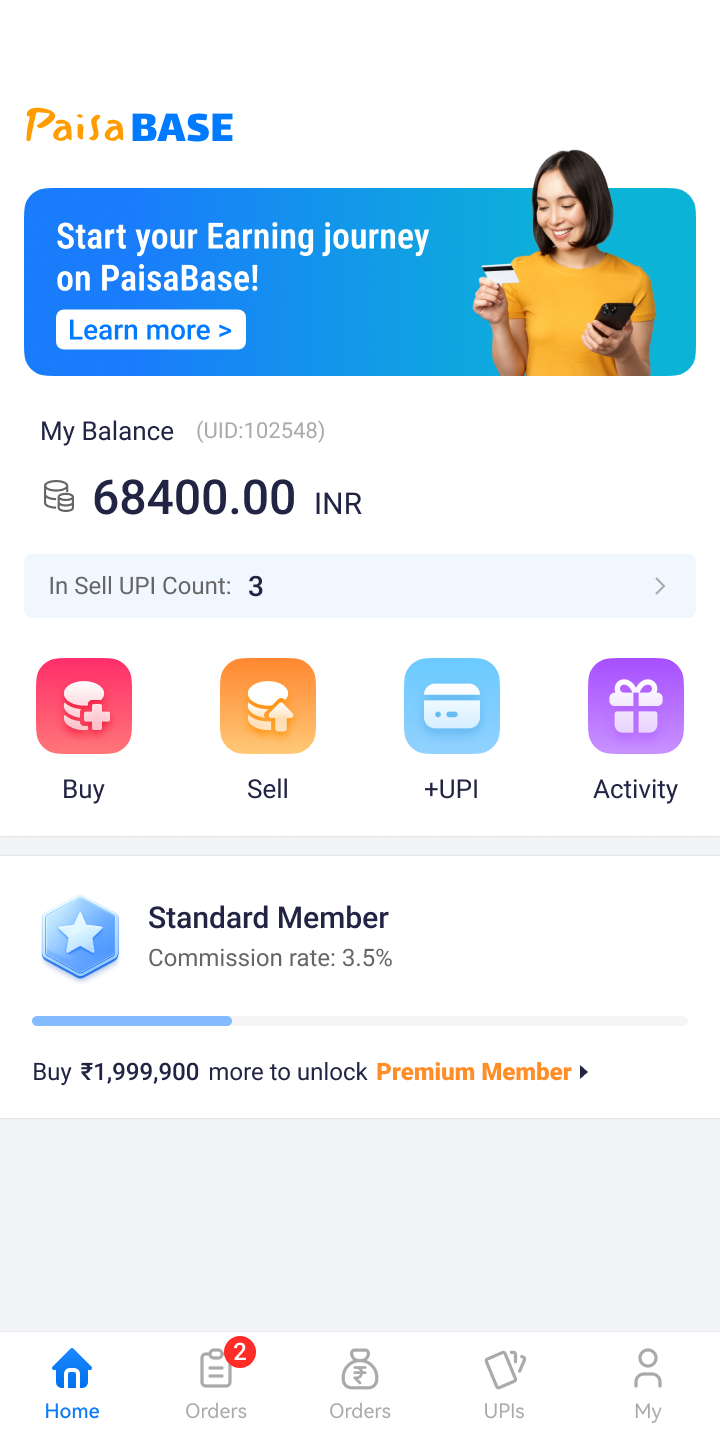The height and width of the screenshot is (1440, 720).
Task: Open the Activity gift section
Action: point(636,730)
